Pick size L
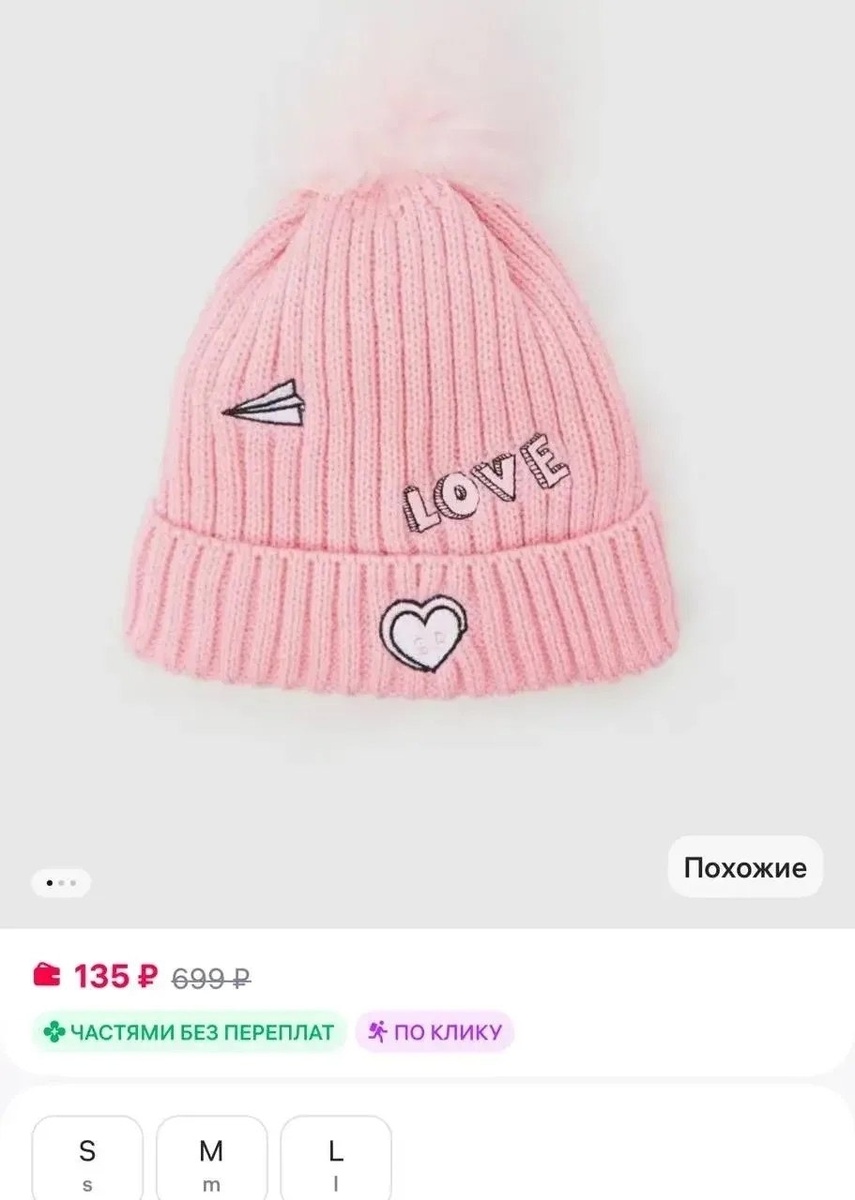 335,1158
